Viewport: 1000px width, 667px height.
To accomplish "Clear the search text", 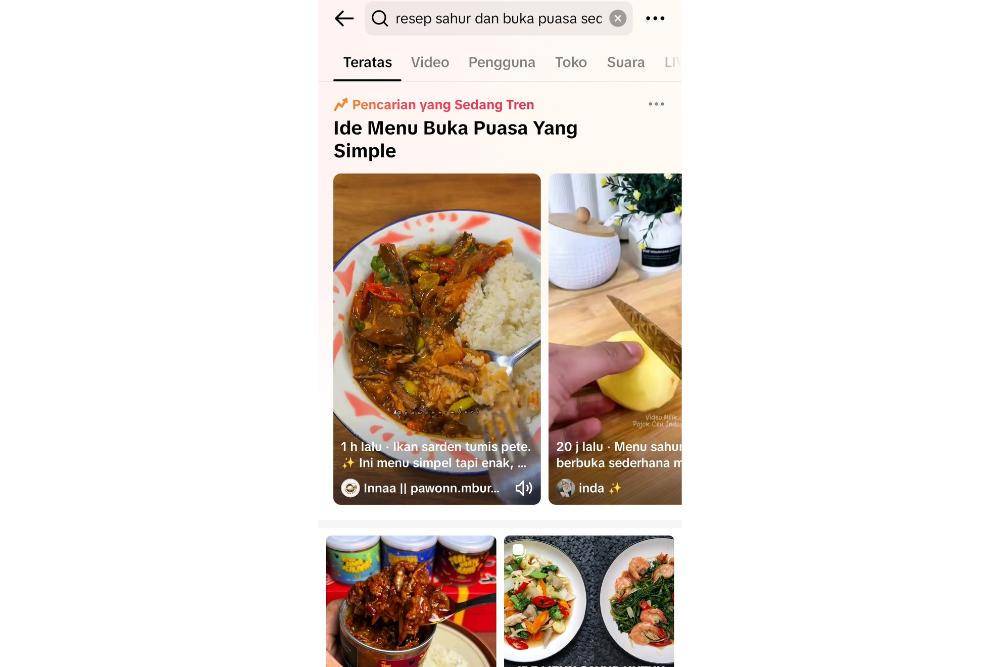I will [x=618, y=18].
